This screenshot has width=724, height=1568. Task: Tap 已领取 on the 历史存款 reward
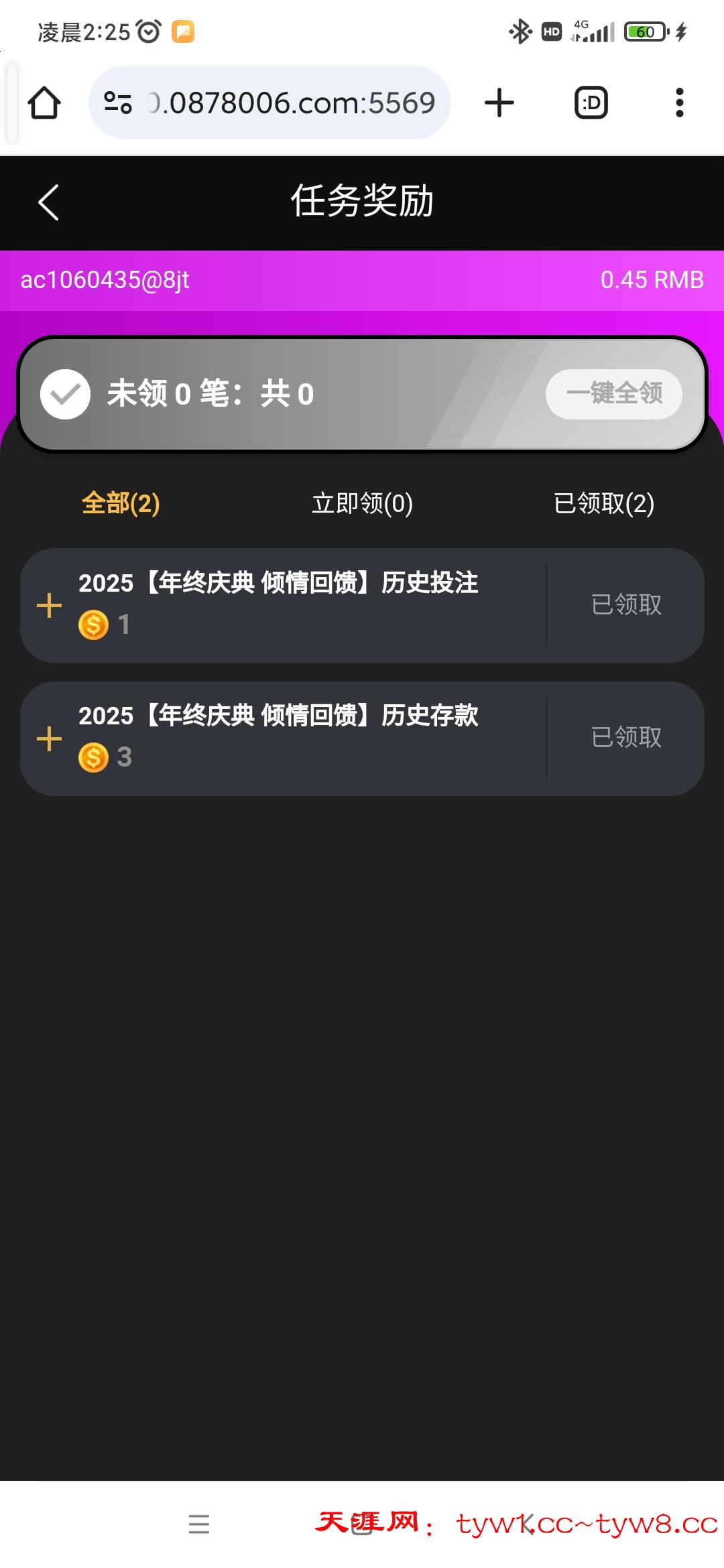(626, 738)
